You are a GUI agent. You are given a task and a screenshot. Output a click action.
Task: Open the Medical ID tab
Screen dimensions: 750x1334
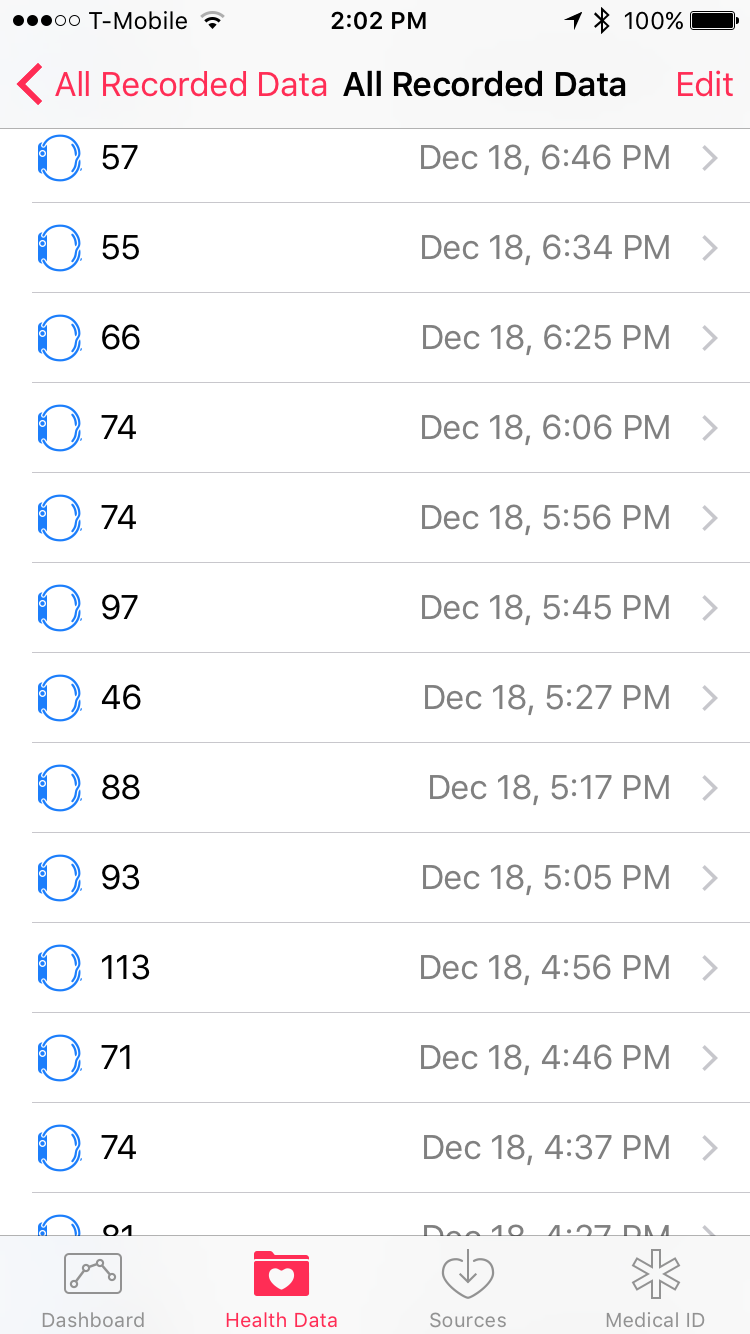[x=655, y=1288]
